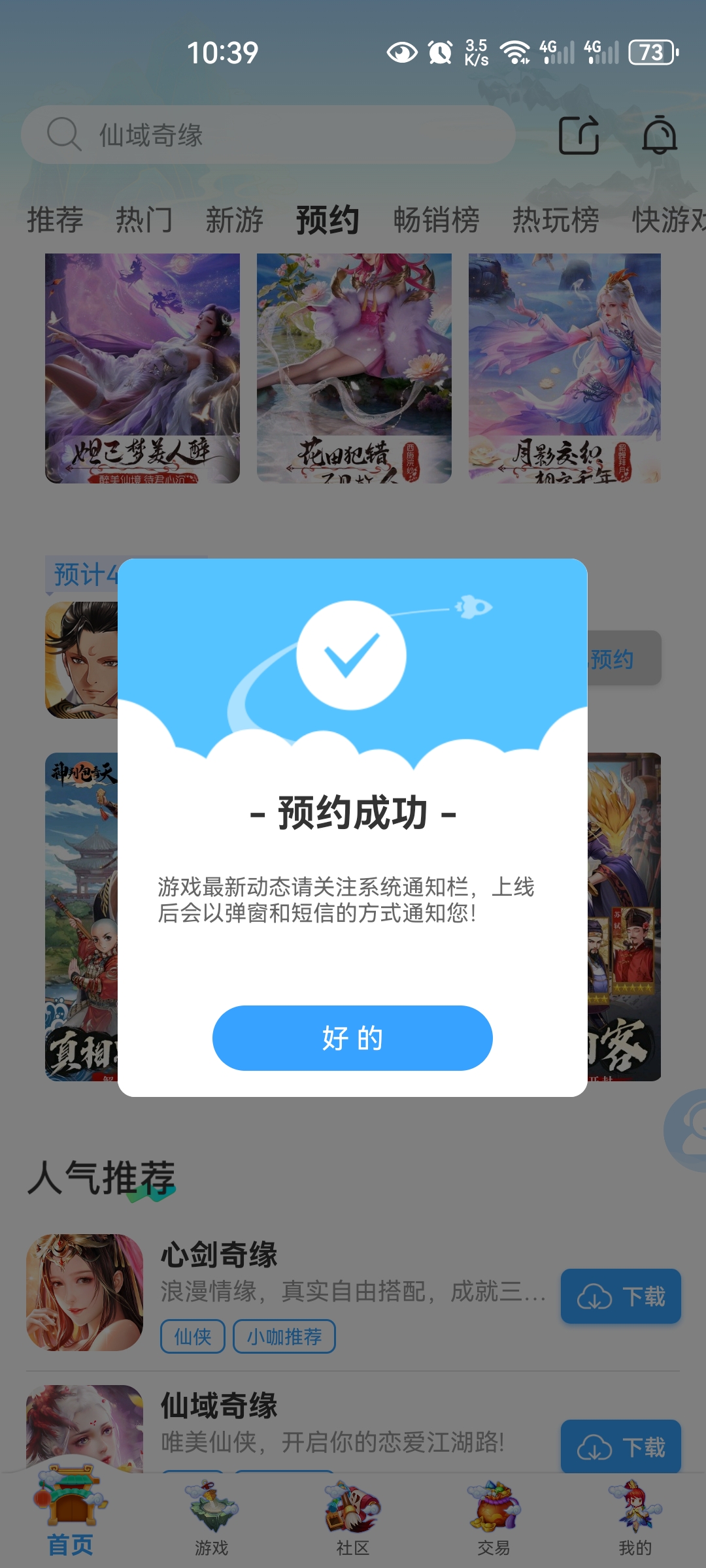Open the 心剑奇缘 game entry
The image size is (706, 1568).
[219, 1255]
